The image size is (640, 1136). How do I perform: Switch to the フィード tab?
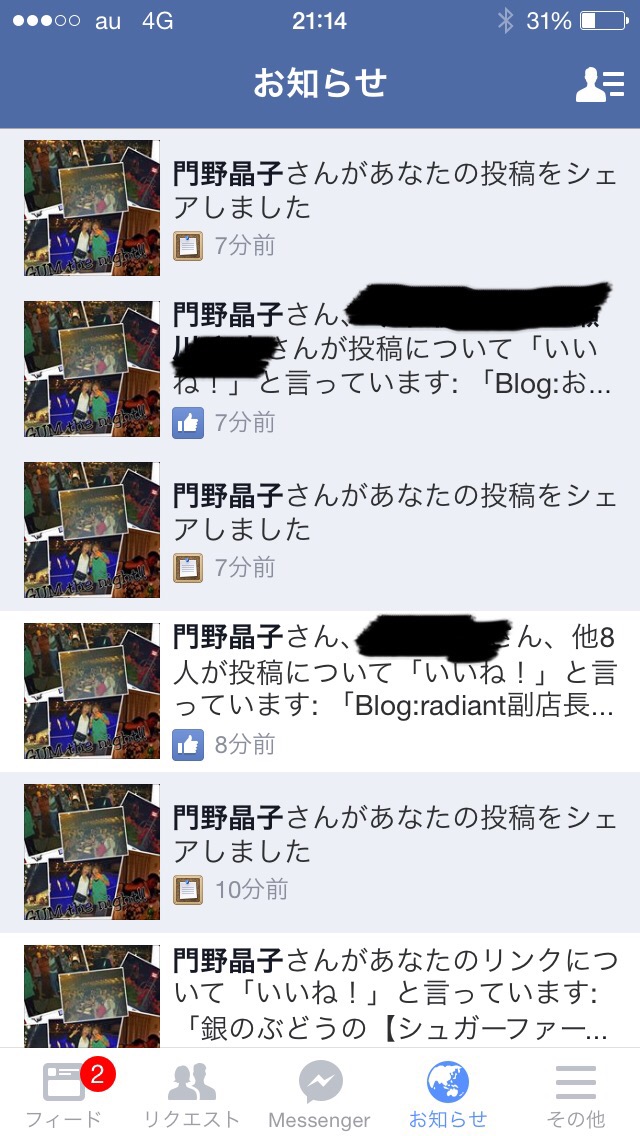click(64, 1094)
